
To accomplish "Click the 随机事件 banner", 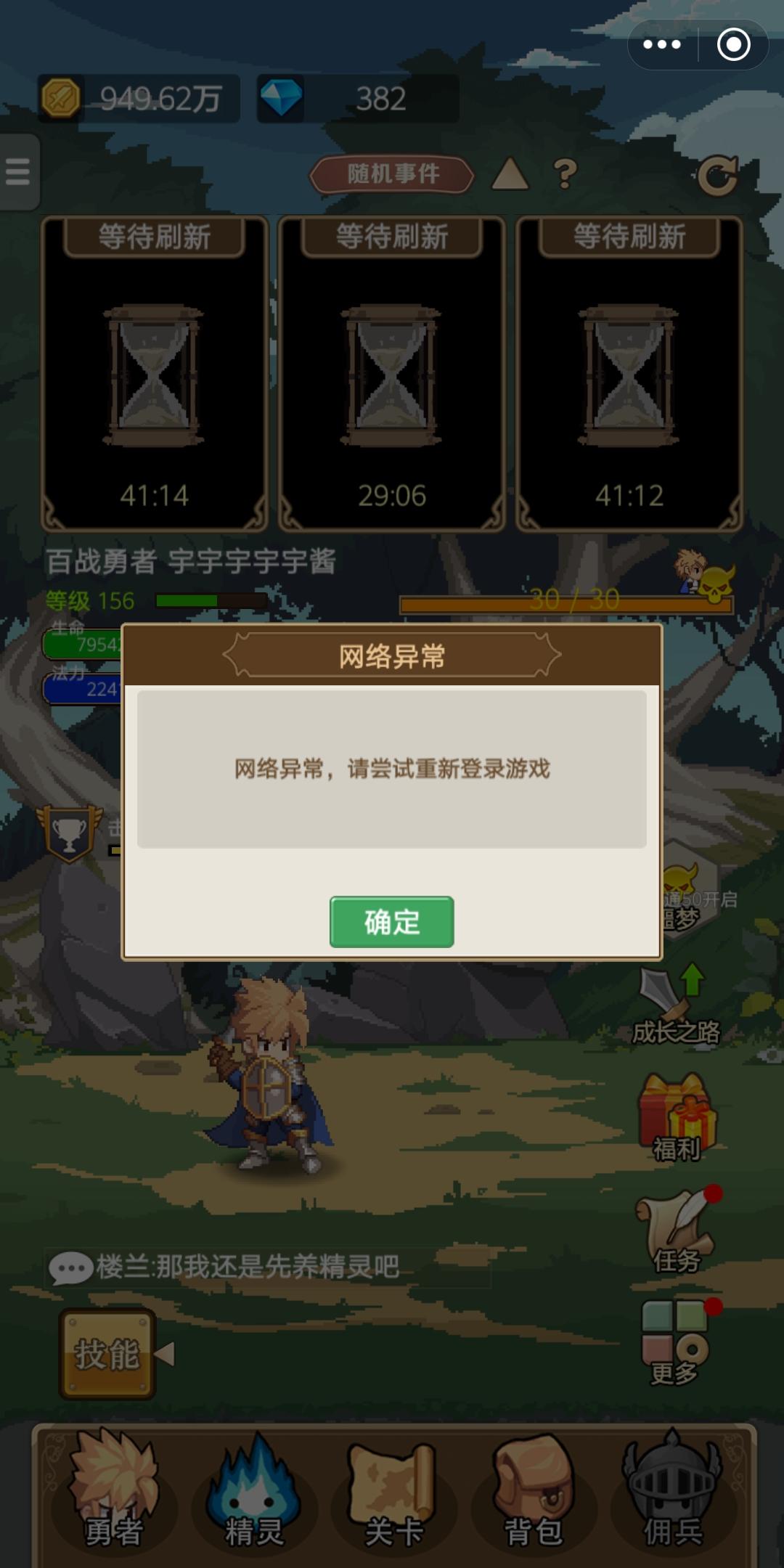I will pyautogui.click(x=391, y=173).
